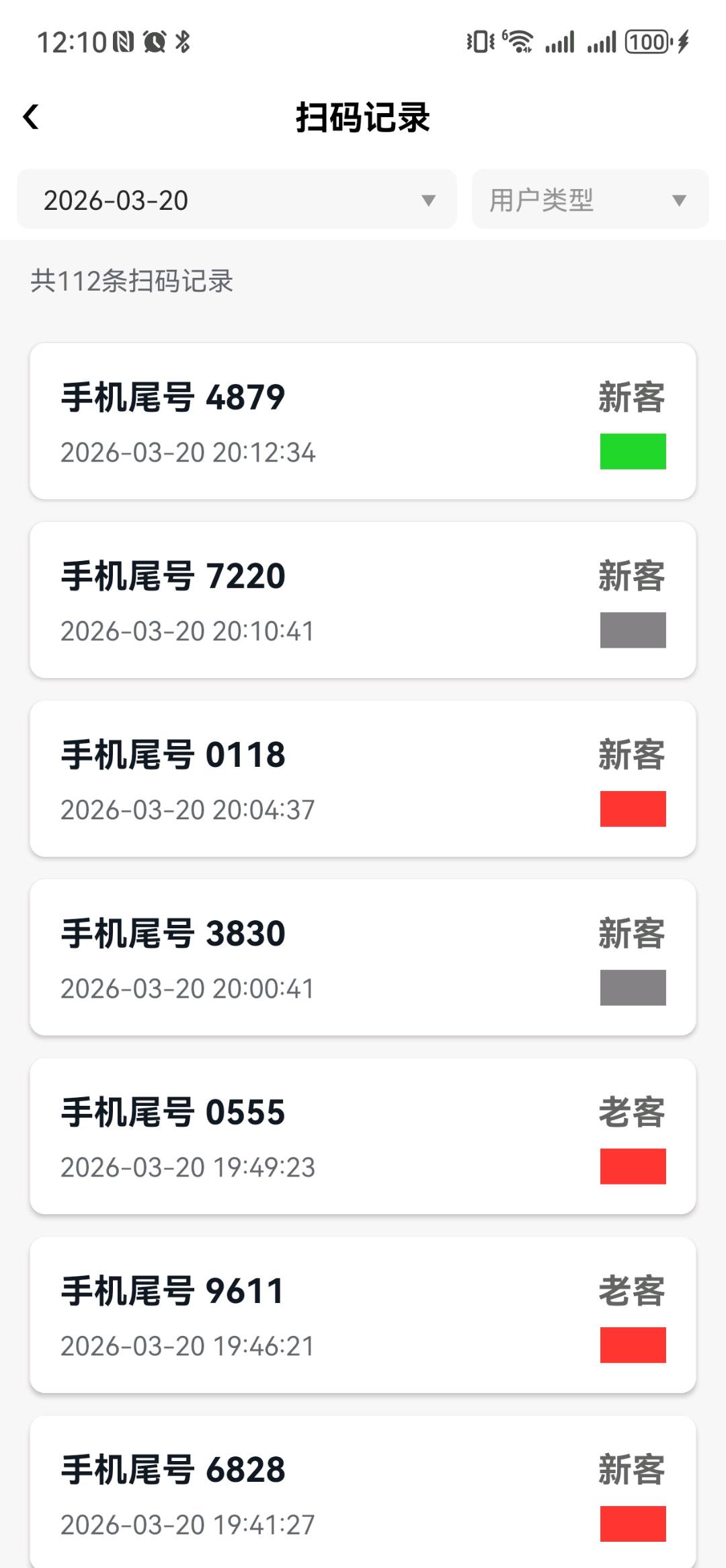Tap the battery indicator showing 100
This screenshot has height=1568, width=726.
[x=647, y=42]
